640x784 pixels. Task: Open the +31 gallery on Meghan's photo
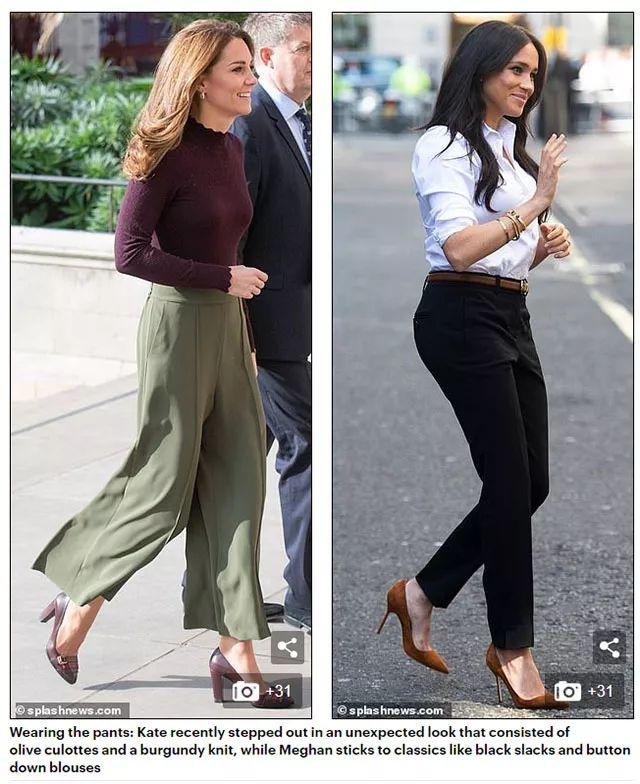pyautogui.click(x=584, y=691)
